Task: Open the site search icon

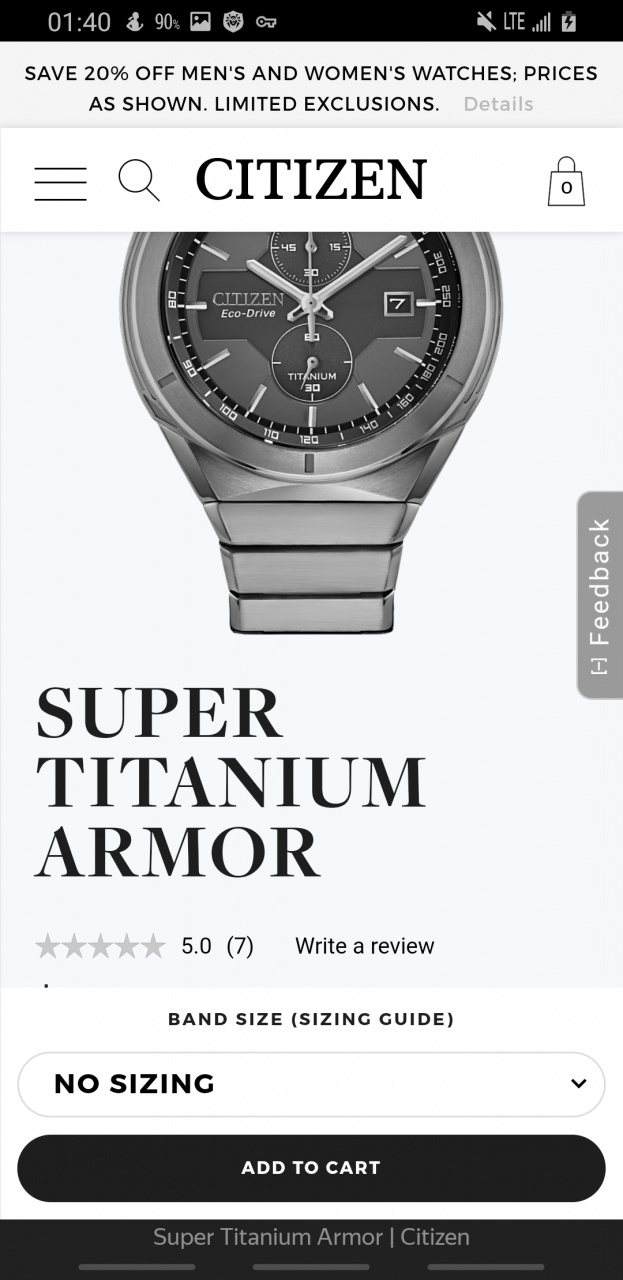Action: click(139, 181)
